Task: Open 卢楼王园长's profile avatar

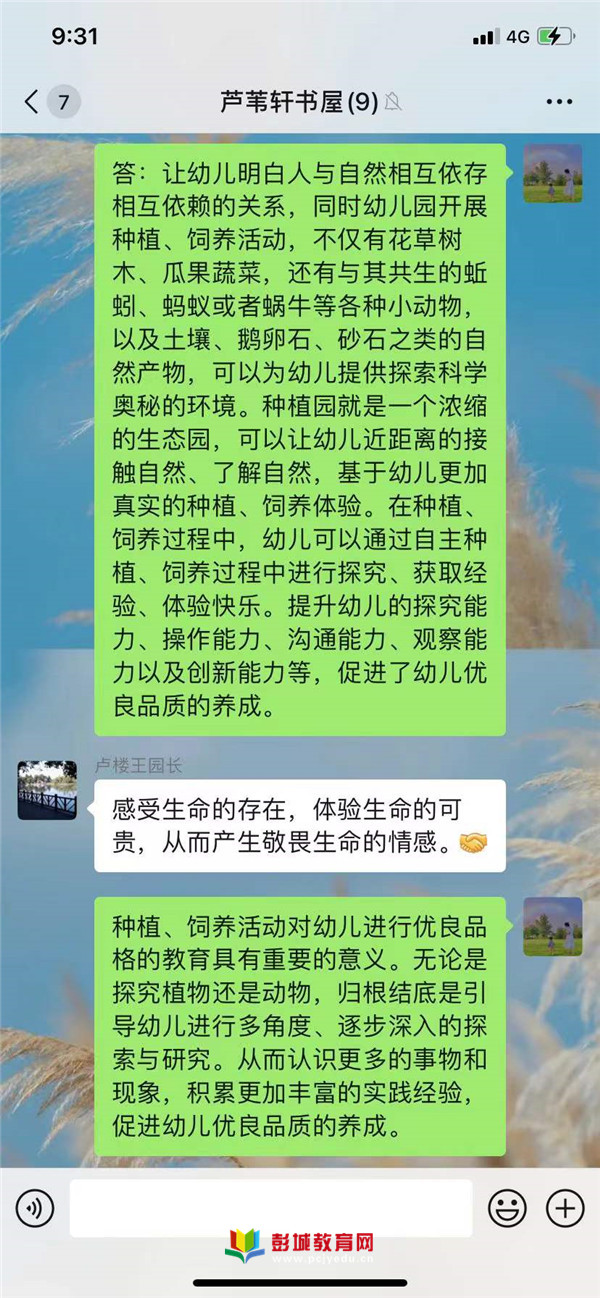Action: (x=47, y=790)
